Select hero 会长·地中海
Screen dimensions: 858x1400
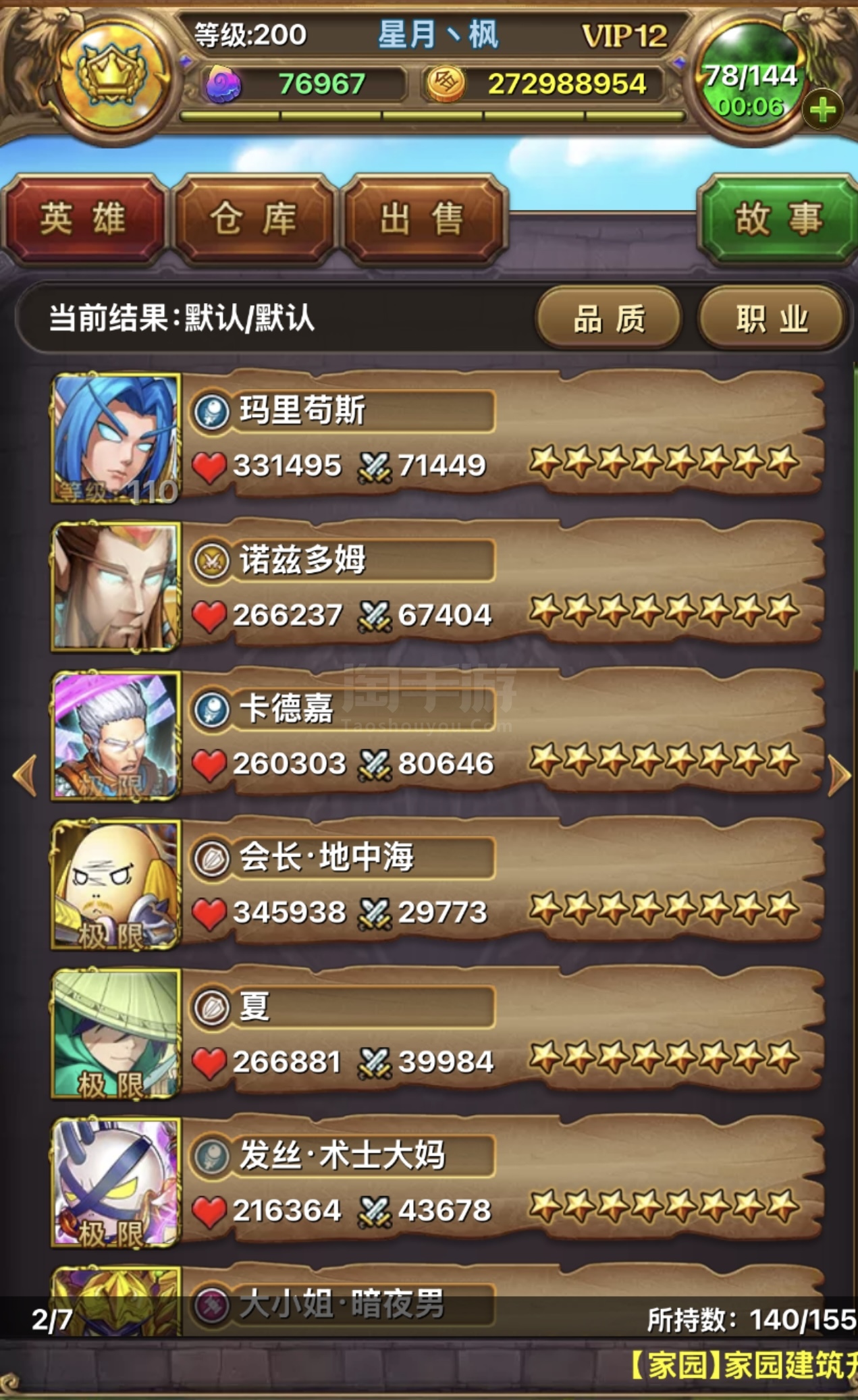tap(437, 884)
